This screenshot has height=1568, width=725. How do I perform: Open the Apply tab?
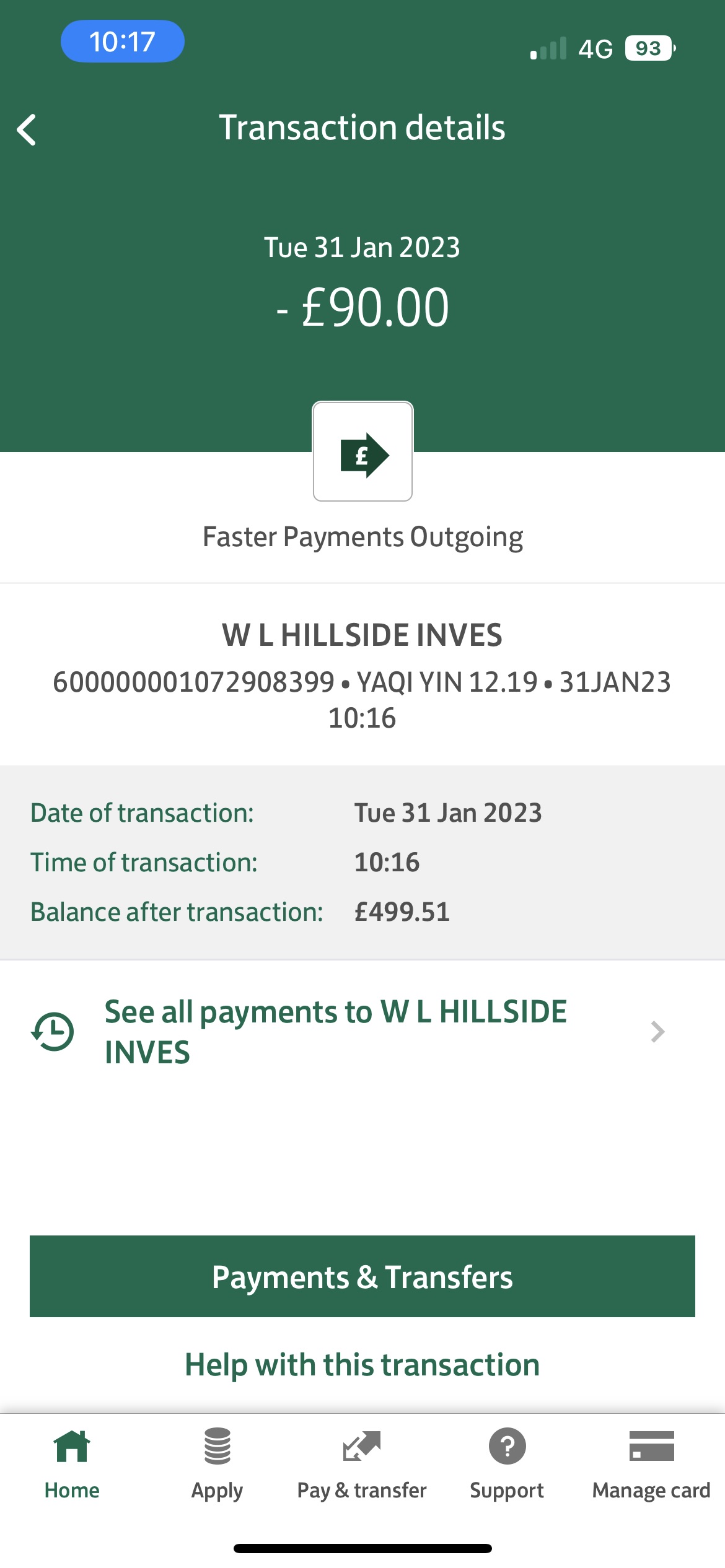tap(217, 1465)
